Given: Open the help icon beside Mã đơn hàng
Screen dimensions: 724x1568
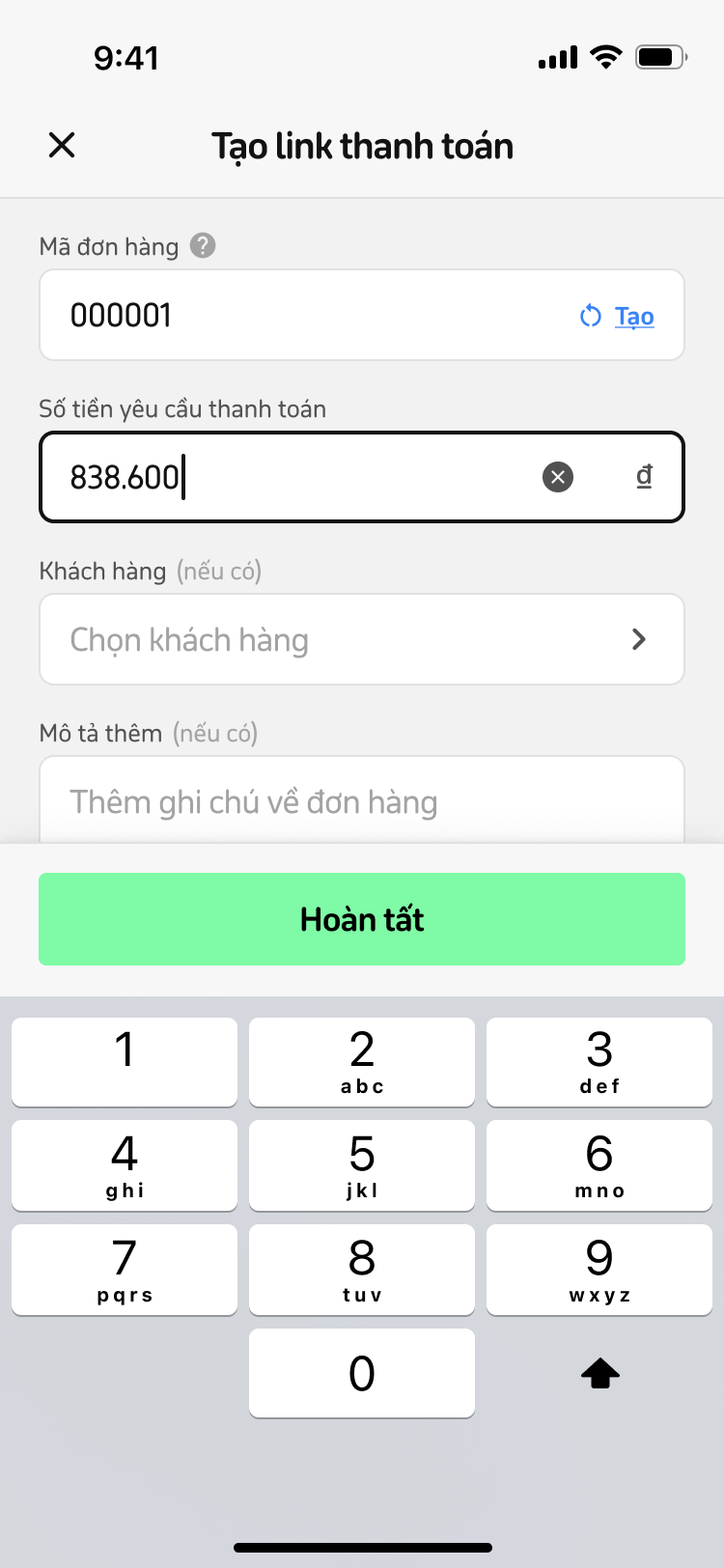Looking at the screenshot, I should 203,246.
